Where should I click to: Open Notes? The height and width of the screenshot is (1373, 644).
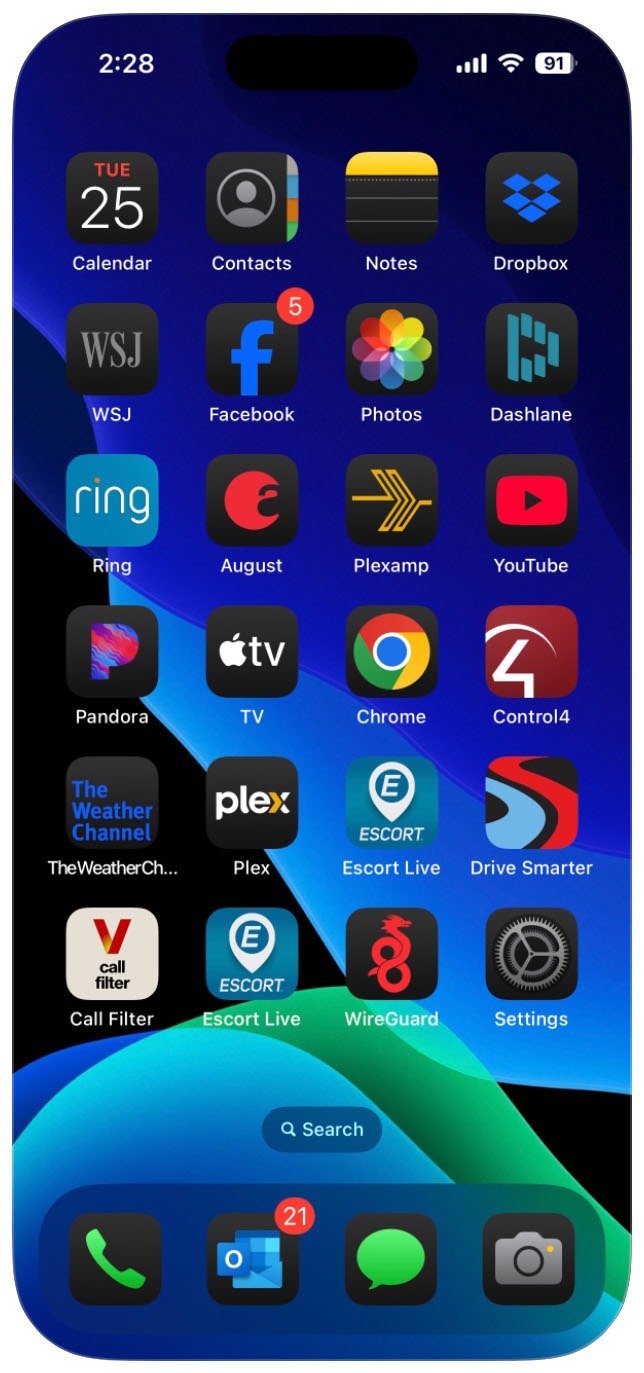tap(392, 198)
